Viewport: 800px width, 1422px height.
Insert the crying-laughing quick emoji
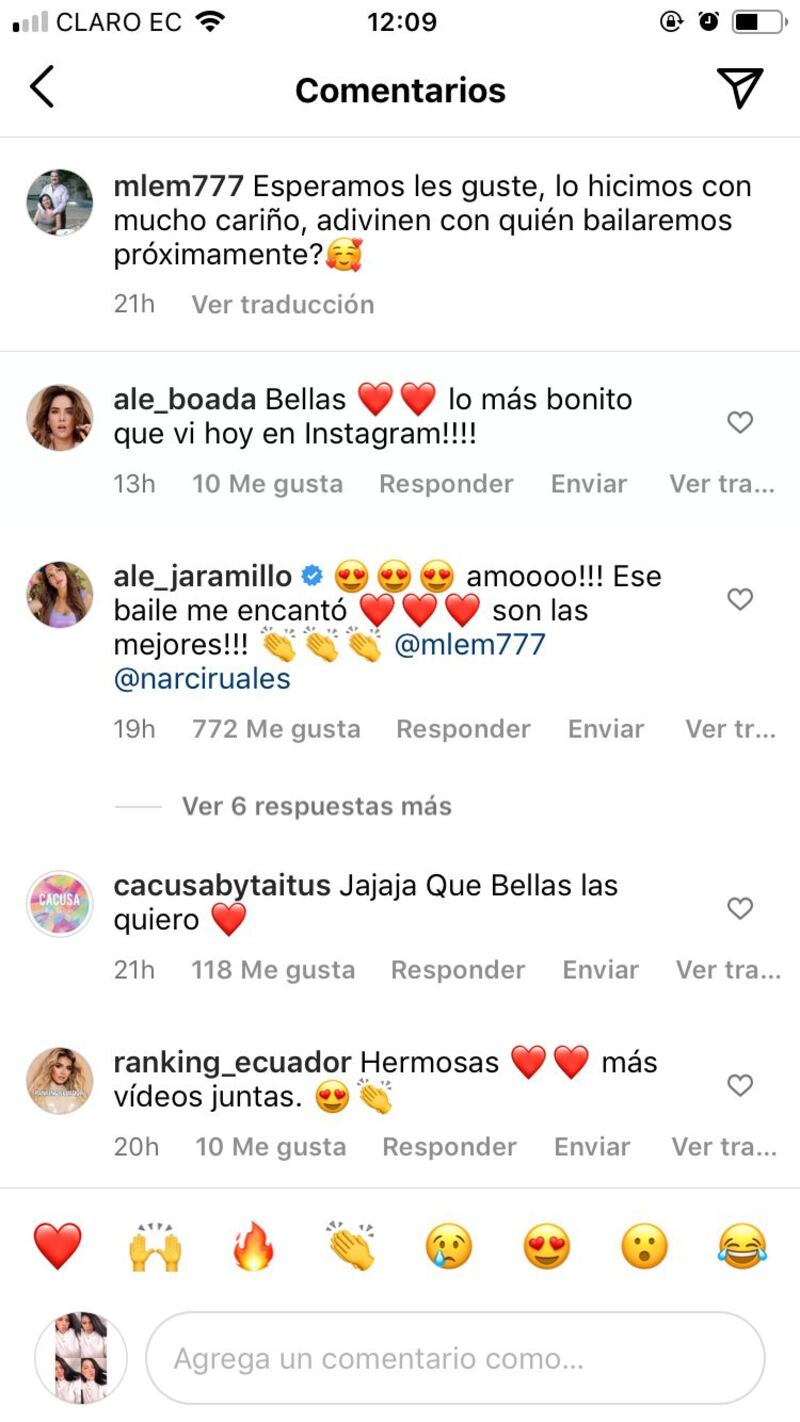pyautogui.click(x=742, y=1247)
